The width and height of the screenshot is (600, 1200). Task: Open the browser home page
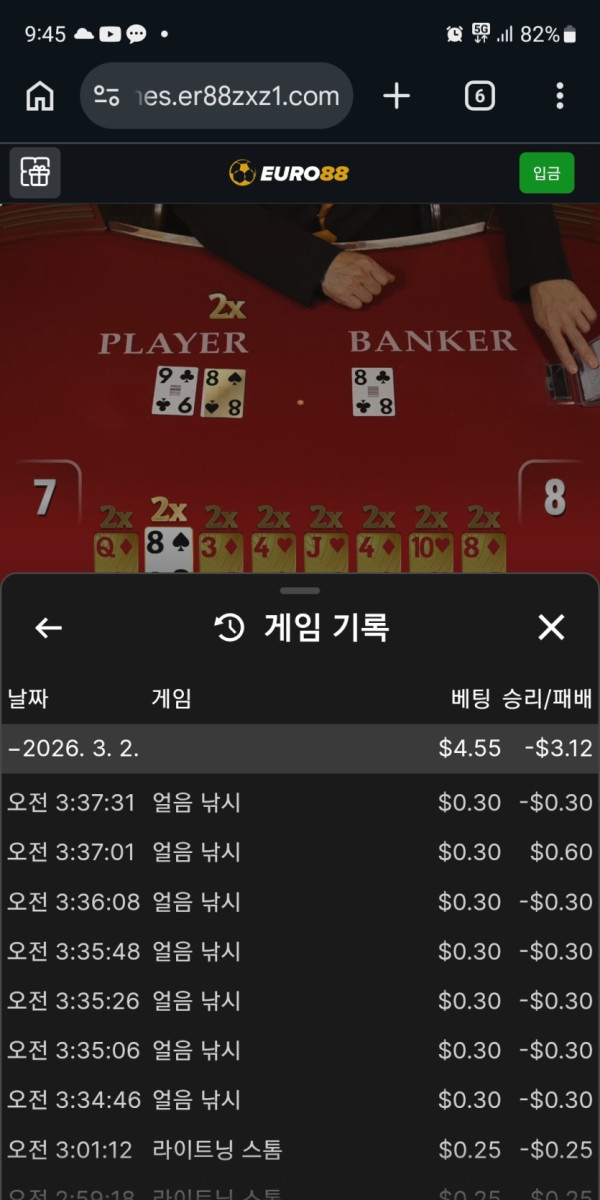click(40, 96)
